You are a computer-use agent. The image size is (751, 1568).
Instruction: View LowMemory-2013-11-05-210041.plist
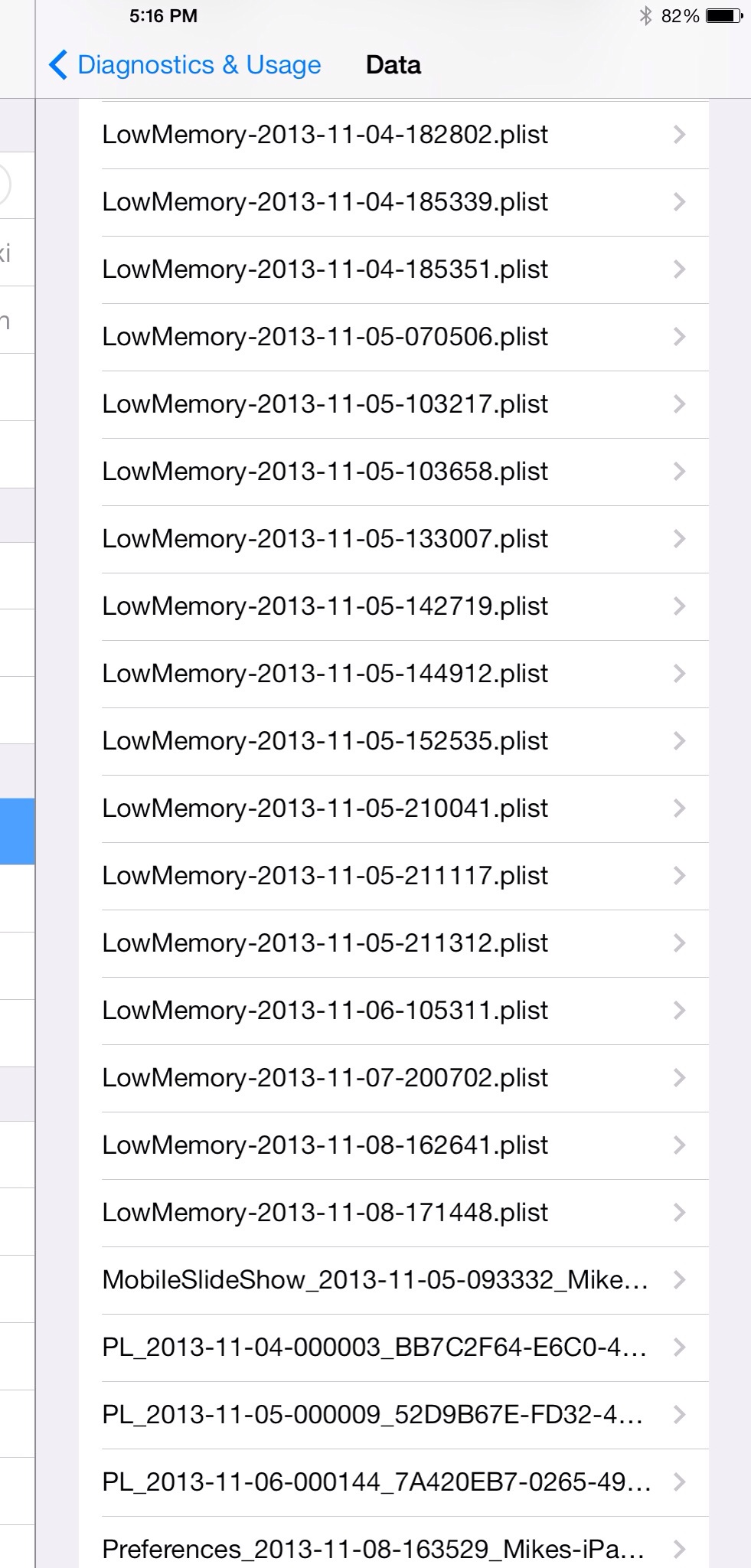pos(393,808)
